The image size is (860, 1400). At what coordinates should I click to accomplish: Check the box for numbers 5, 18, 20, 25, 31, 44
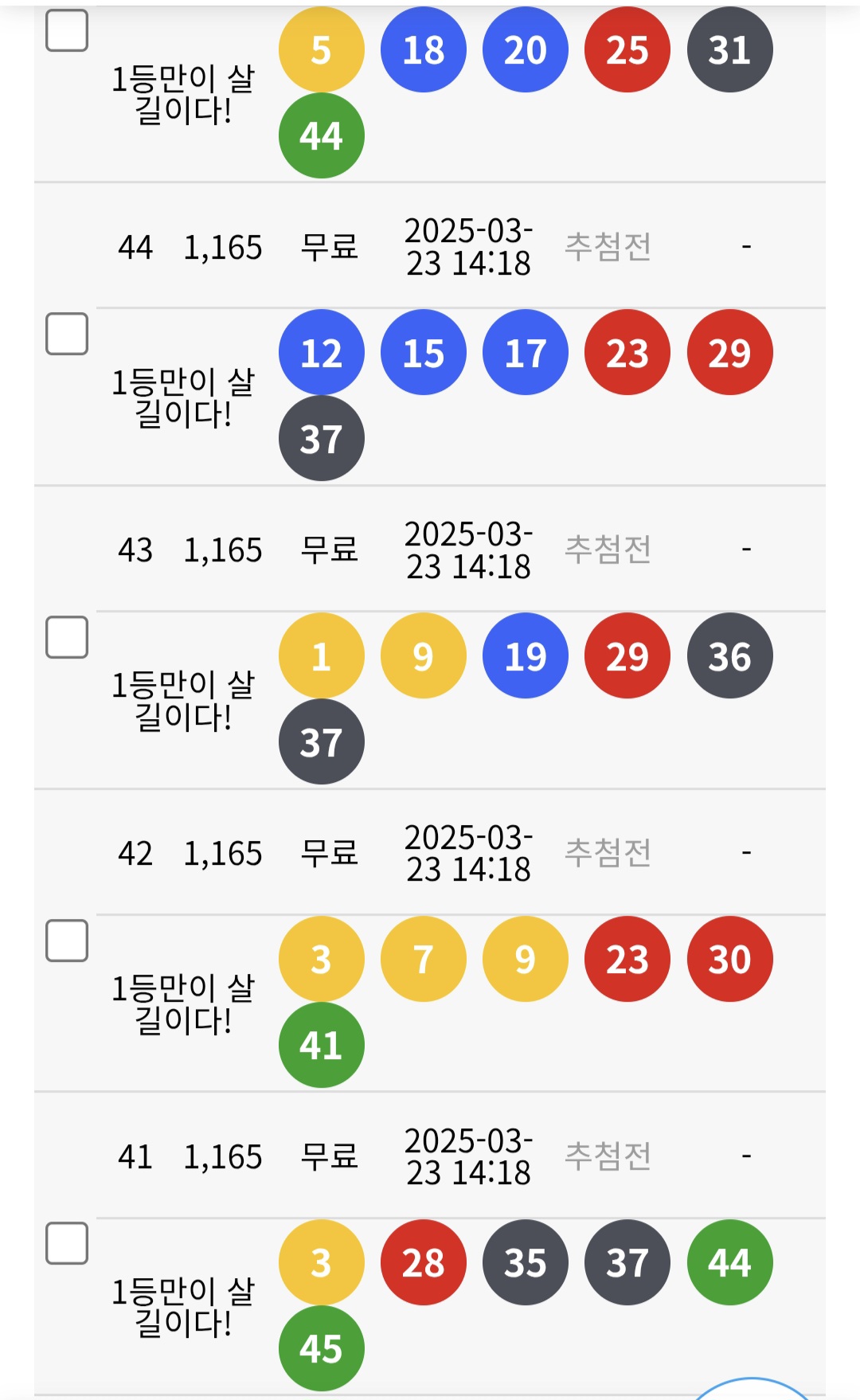67,31
